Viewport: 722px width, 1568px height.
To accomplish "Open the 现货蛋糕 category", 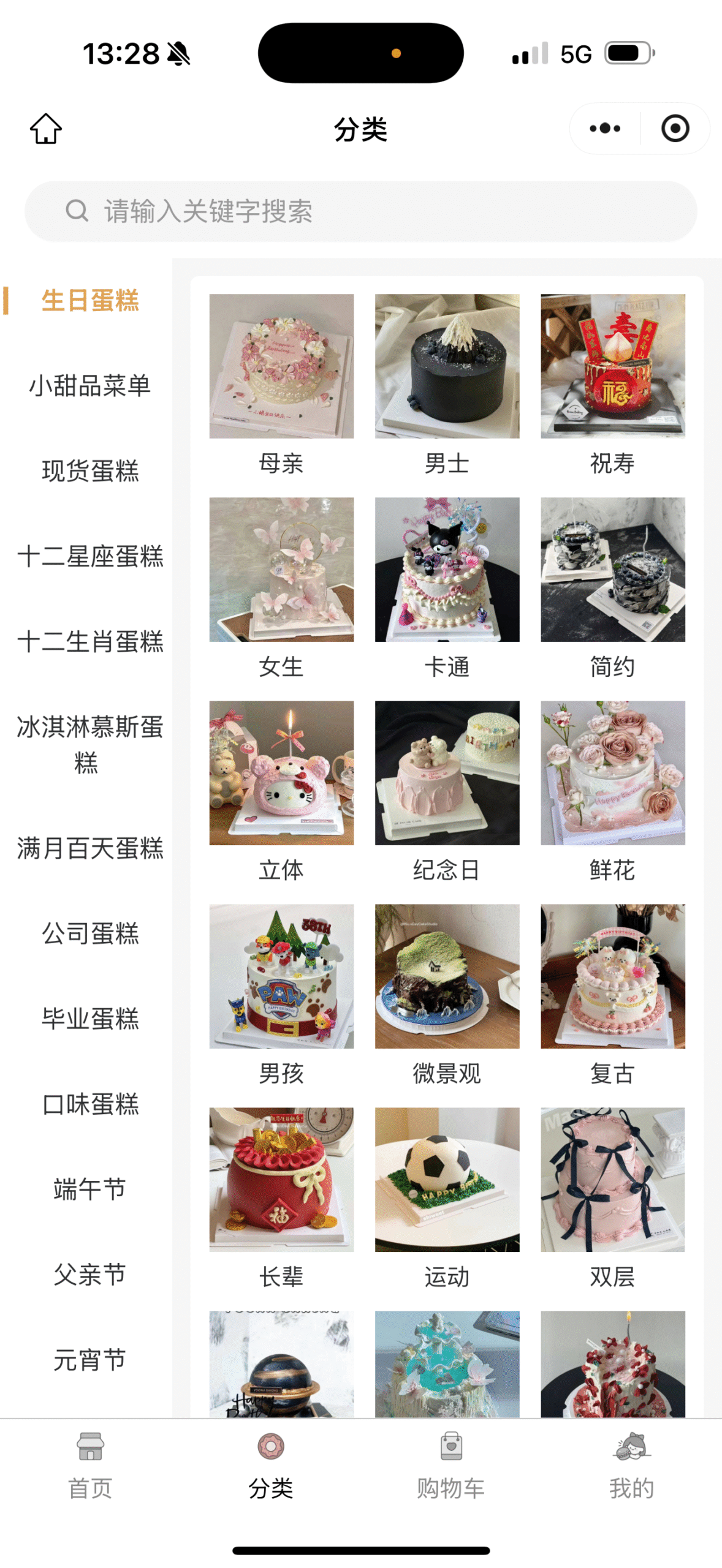I will click(89, 471).
